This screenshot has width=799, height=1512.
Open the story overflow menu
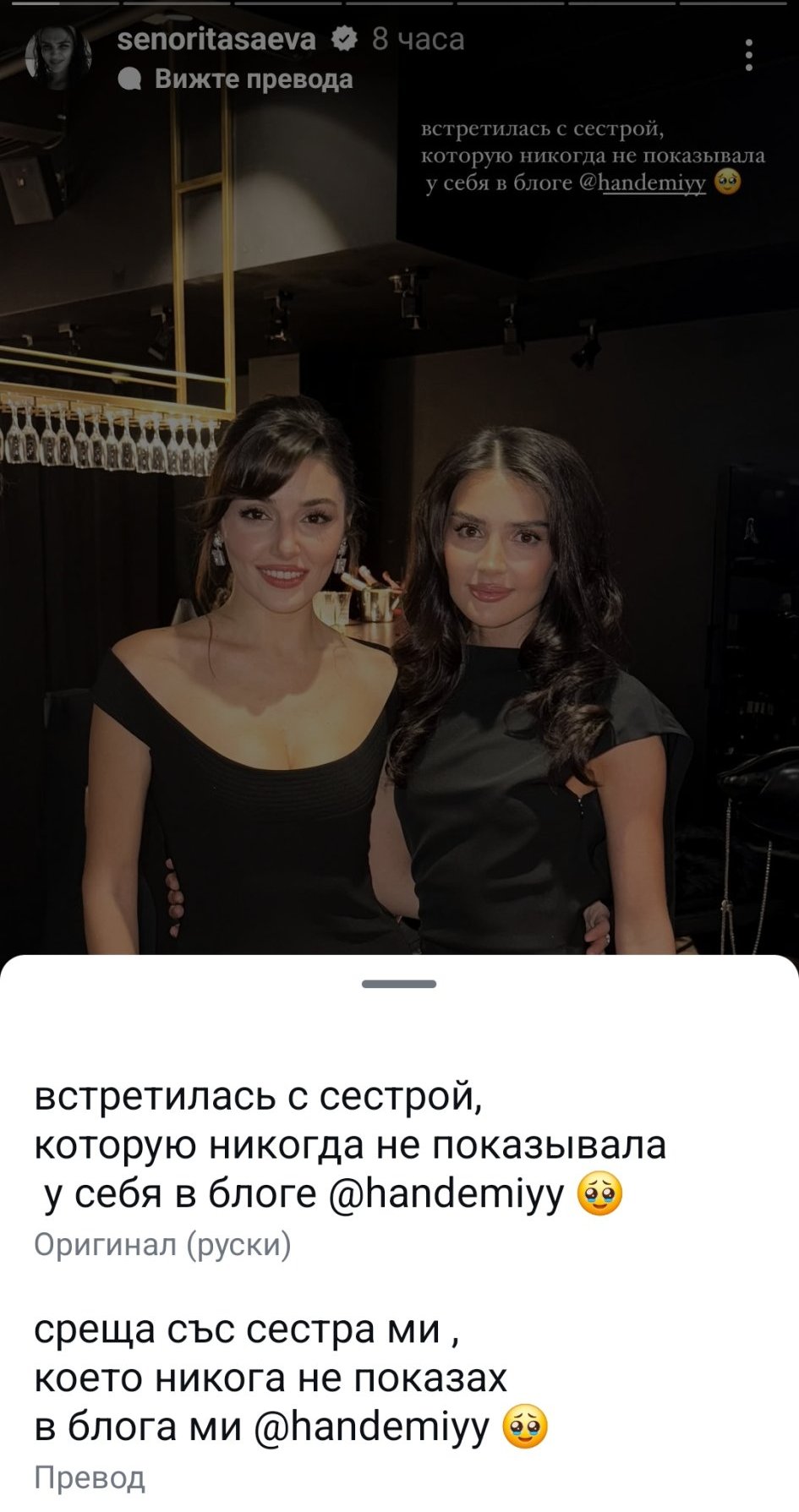(x=748, y=55)
